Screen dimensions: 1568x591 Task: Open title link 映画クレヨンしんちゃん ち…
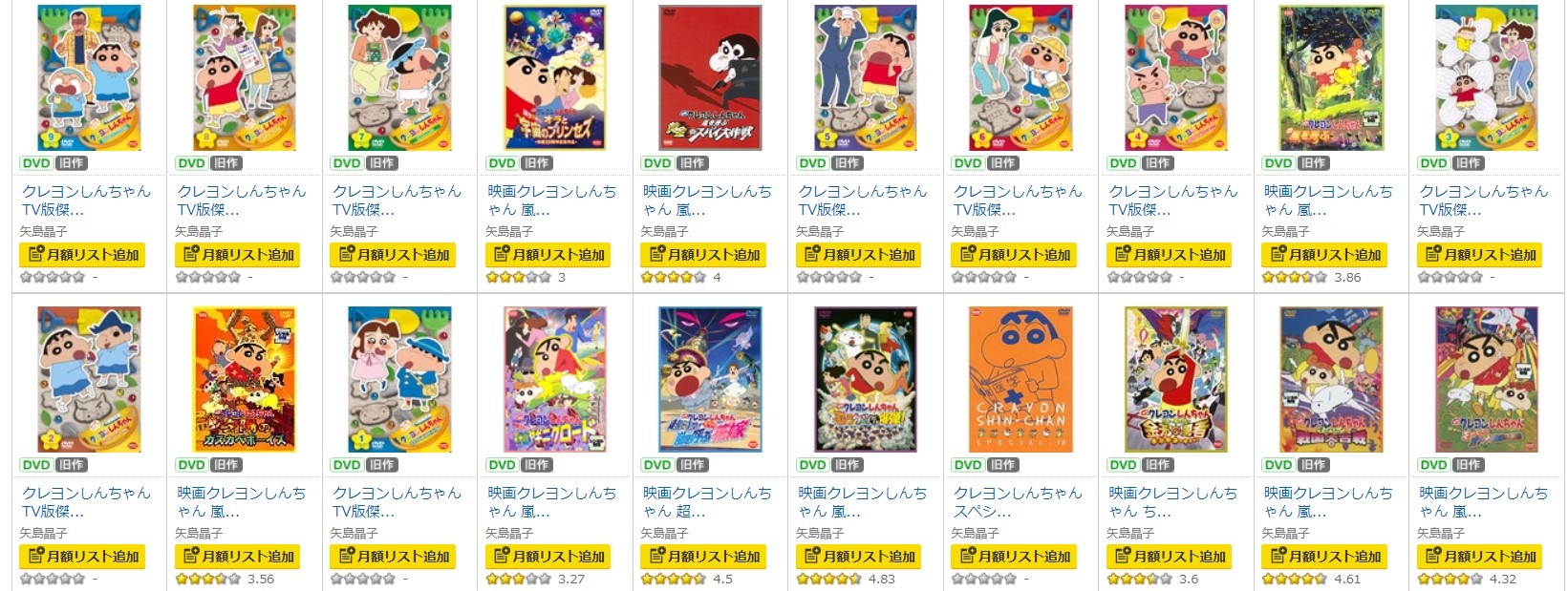[x=1172, y=502]
